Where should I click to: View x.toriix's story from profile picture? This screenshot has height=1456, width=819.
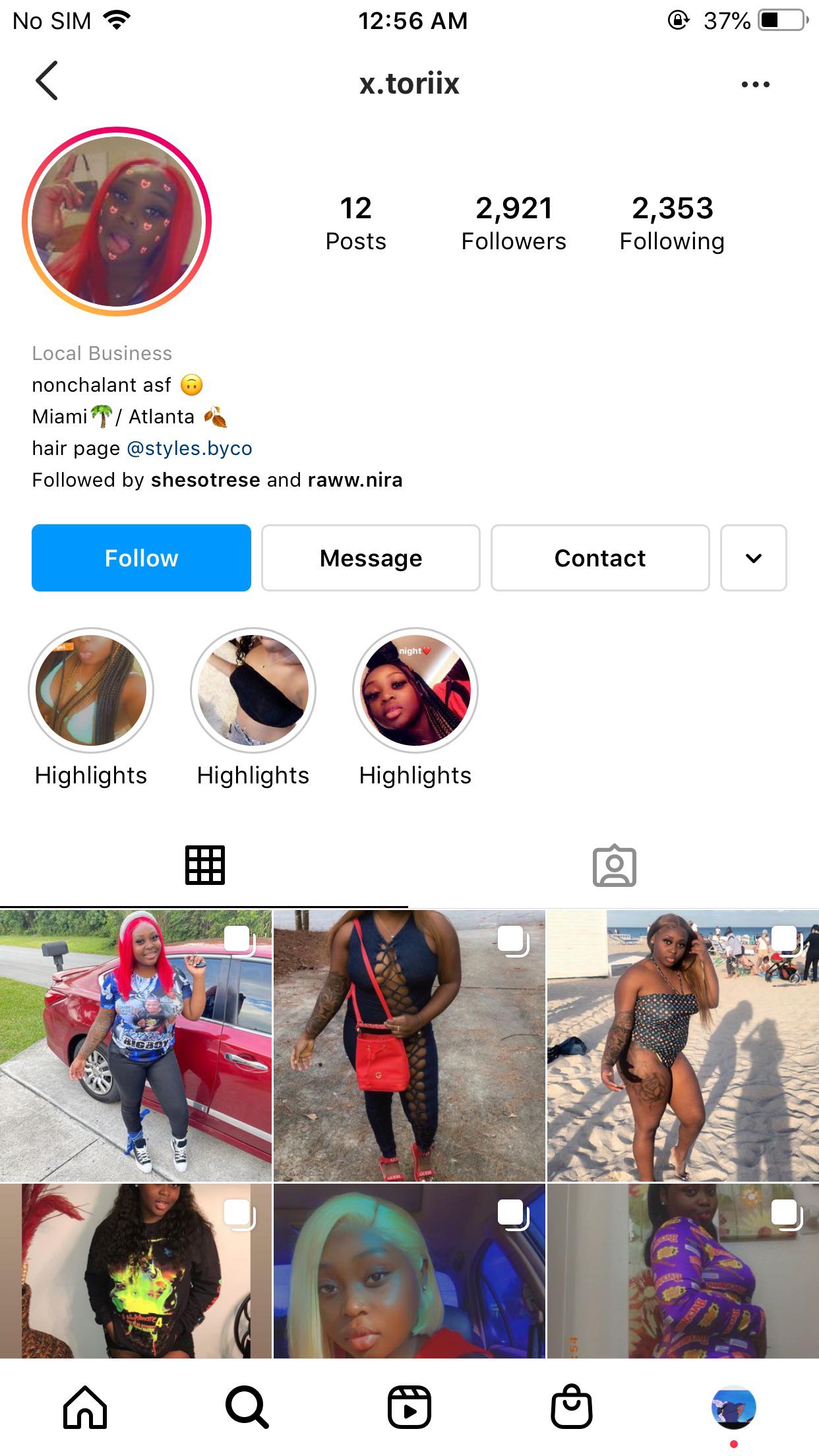[117, 222]
